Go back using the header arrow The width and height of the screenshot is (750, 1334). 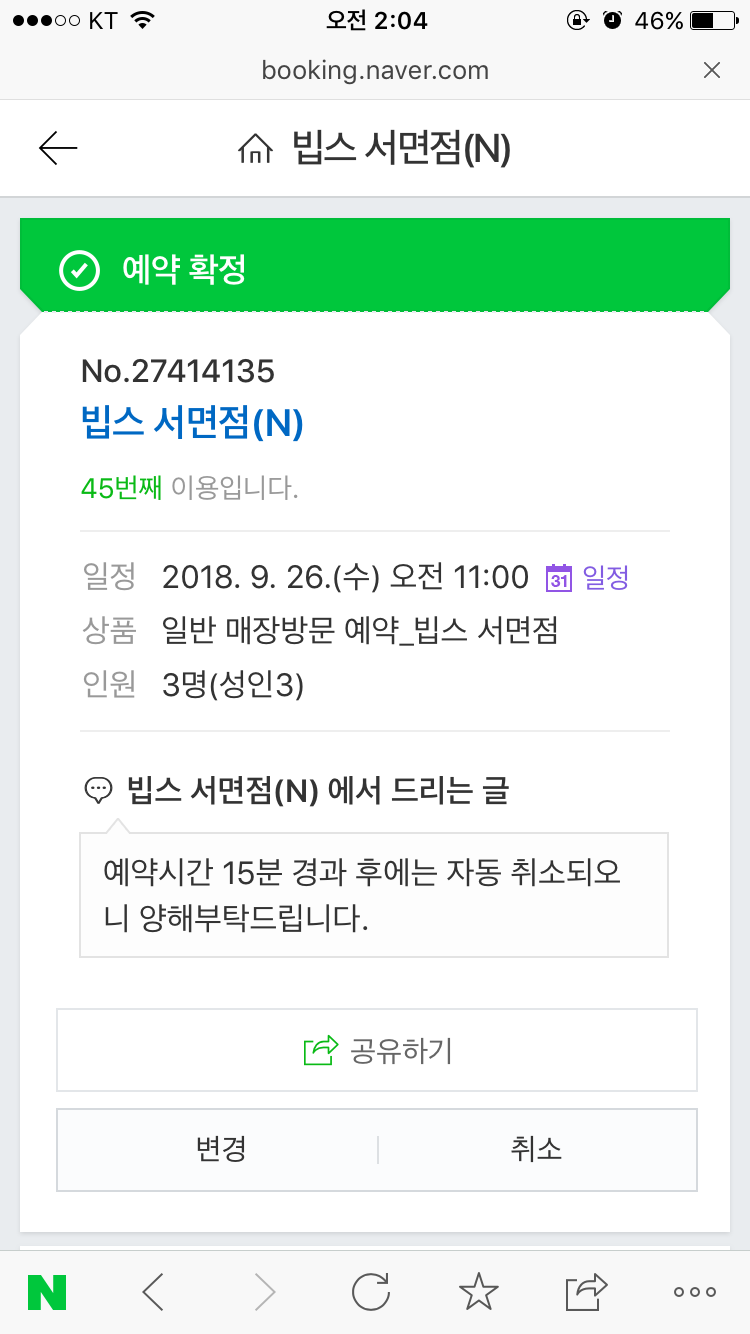[x=58, y=149]
